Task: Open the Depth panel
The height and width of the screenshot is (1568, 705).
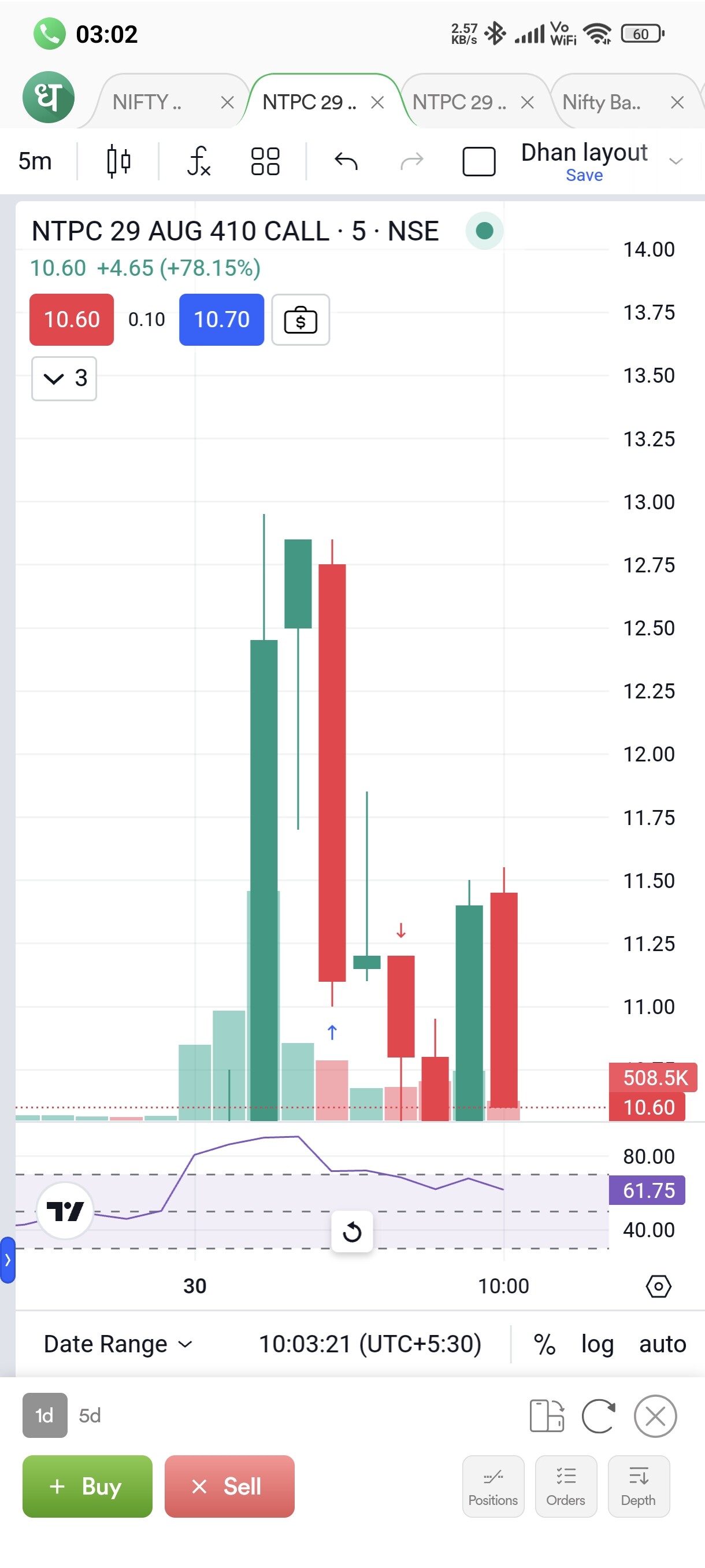Action: coord(638,1486)
